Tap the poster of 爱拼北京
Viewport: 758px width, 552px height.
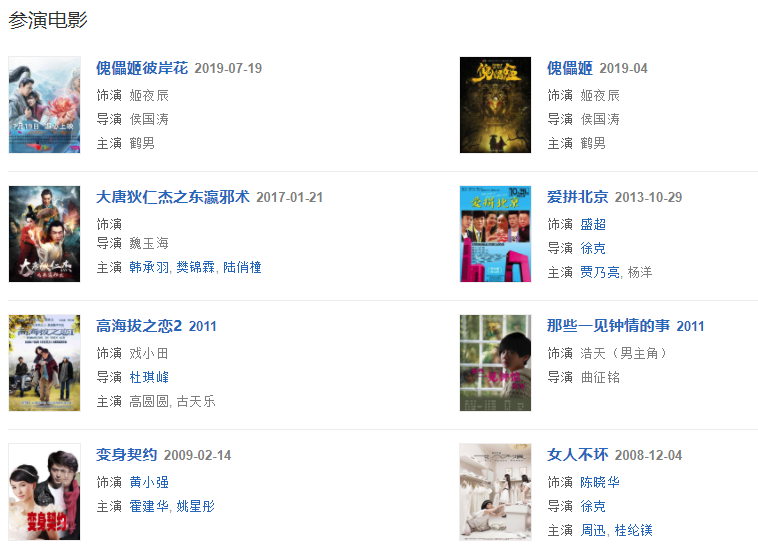(495, 234)
